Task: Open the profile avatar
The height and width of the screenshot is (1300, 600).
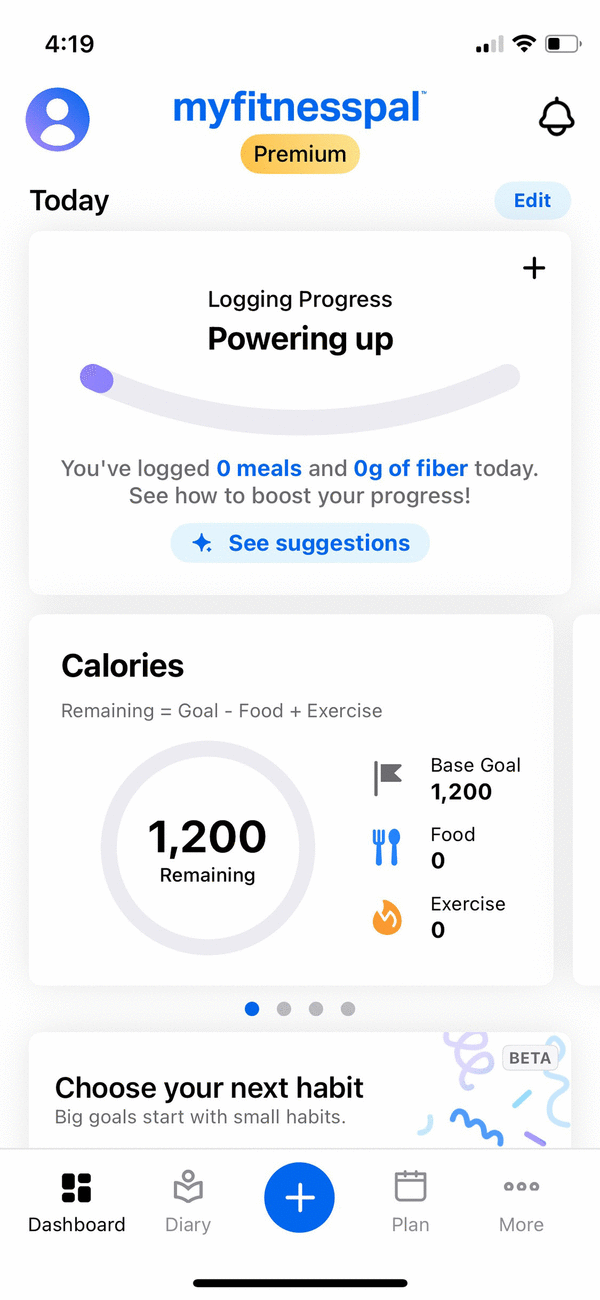Action: pos(57,120)
